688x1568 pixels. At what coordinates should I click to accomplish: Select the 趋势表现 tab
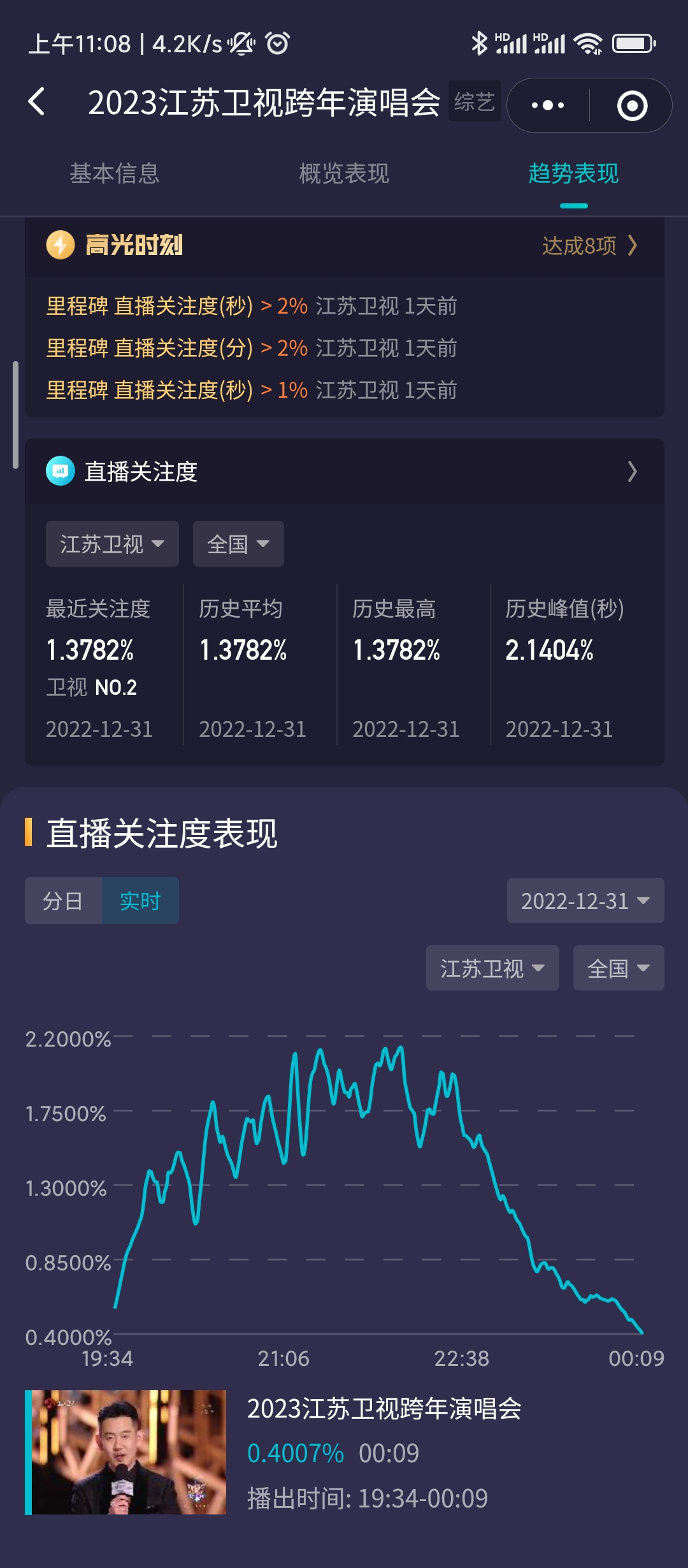click(x=573, y=173)
